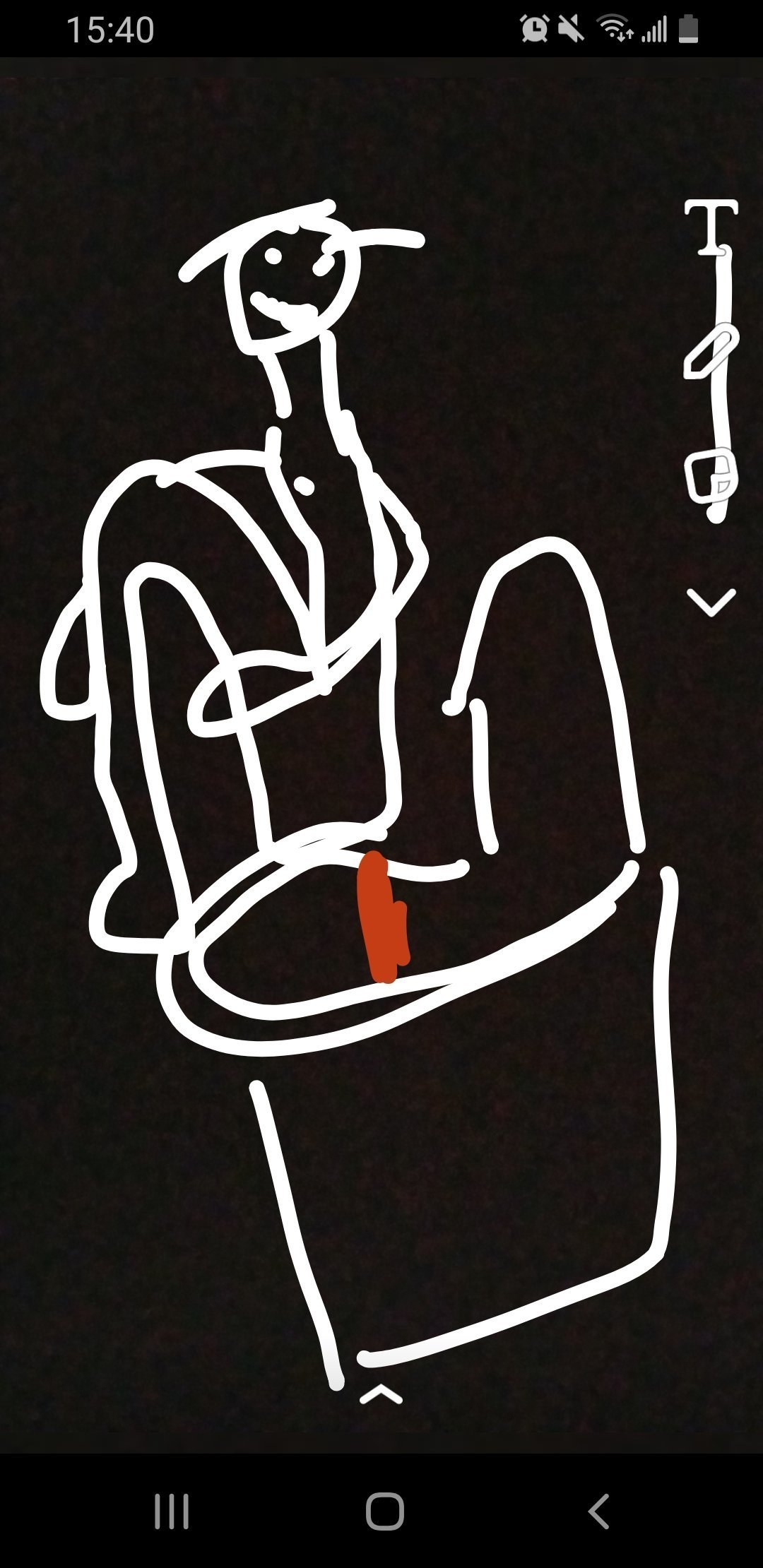The width and height of the screenshot is (763, 1568).
Task: Tap the up chevron at the bottom
Action: 381,1394
